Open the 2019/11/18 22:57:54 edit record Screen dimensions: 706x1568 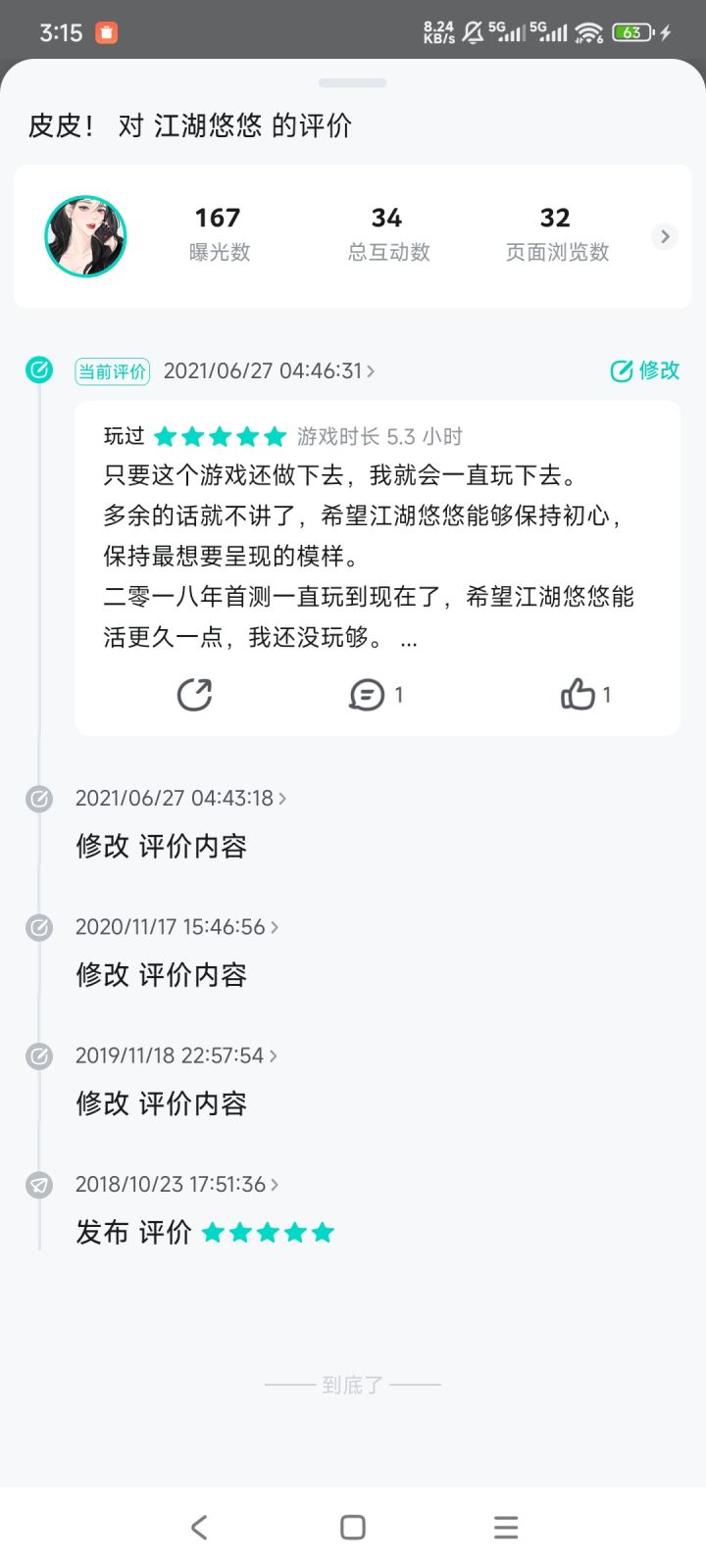[x=176, y=1055]
